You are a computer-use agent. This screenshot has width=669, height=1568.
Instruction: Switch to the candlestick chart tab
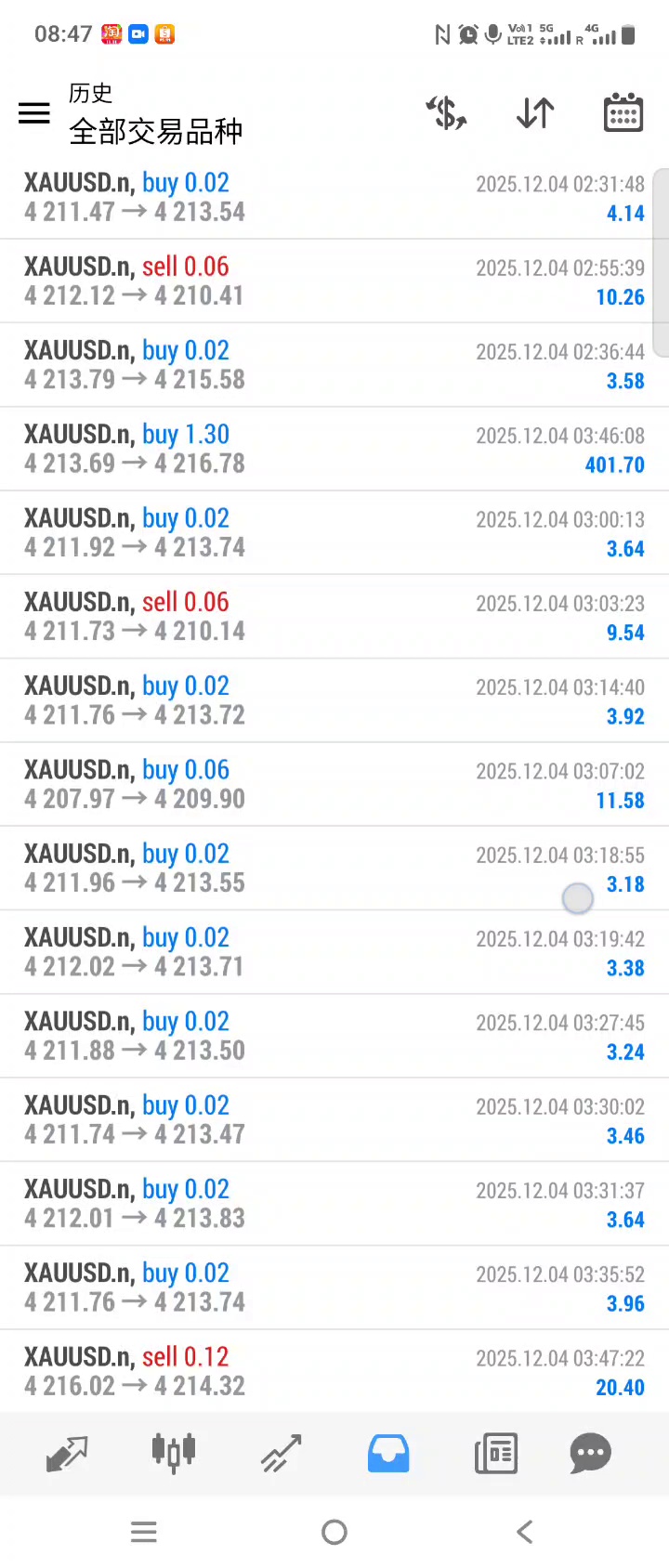point(174,1454)
